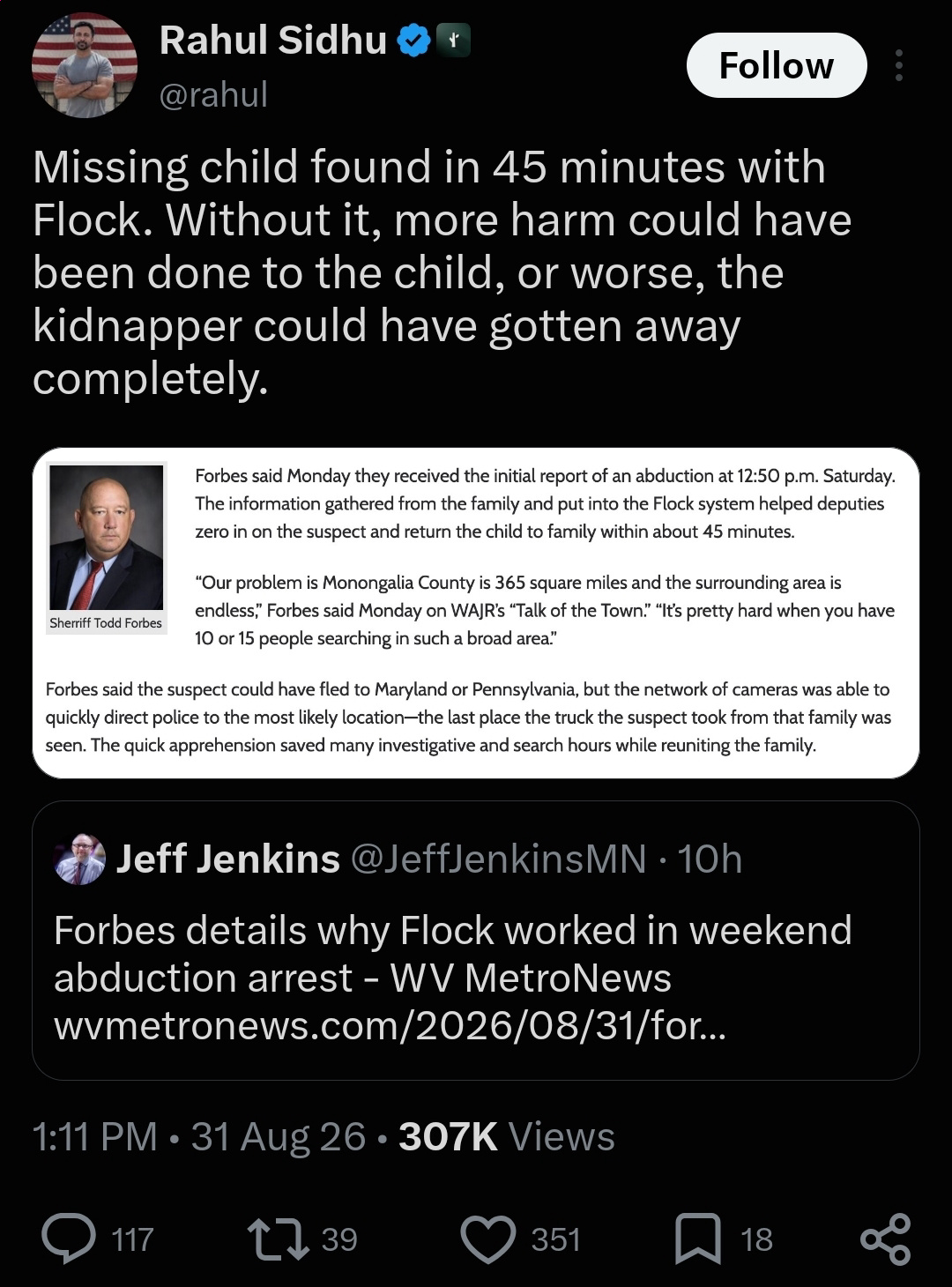
Task: Open the post overflow menu
Action: 898,65
